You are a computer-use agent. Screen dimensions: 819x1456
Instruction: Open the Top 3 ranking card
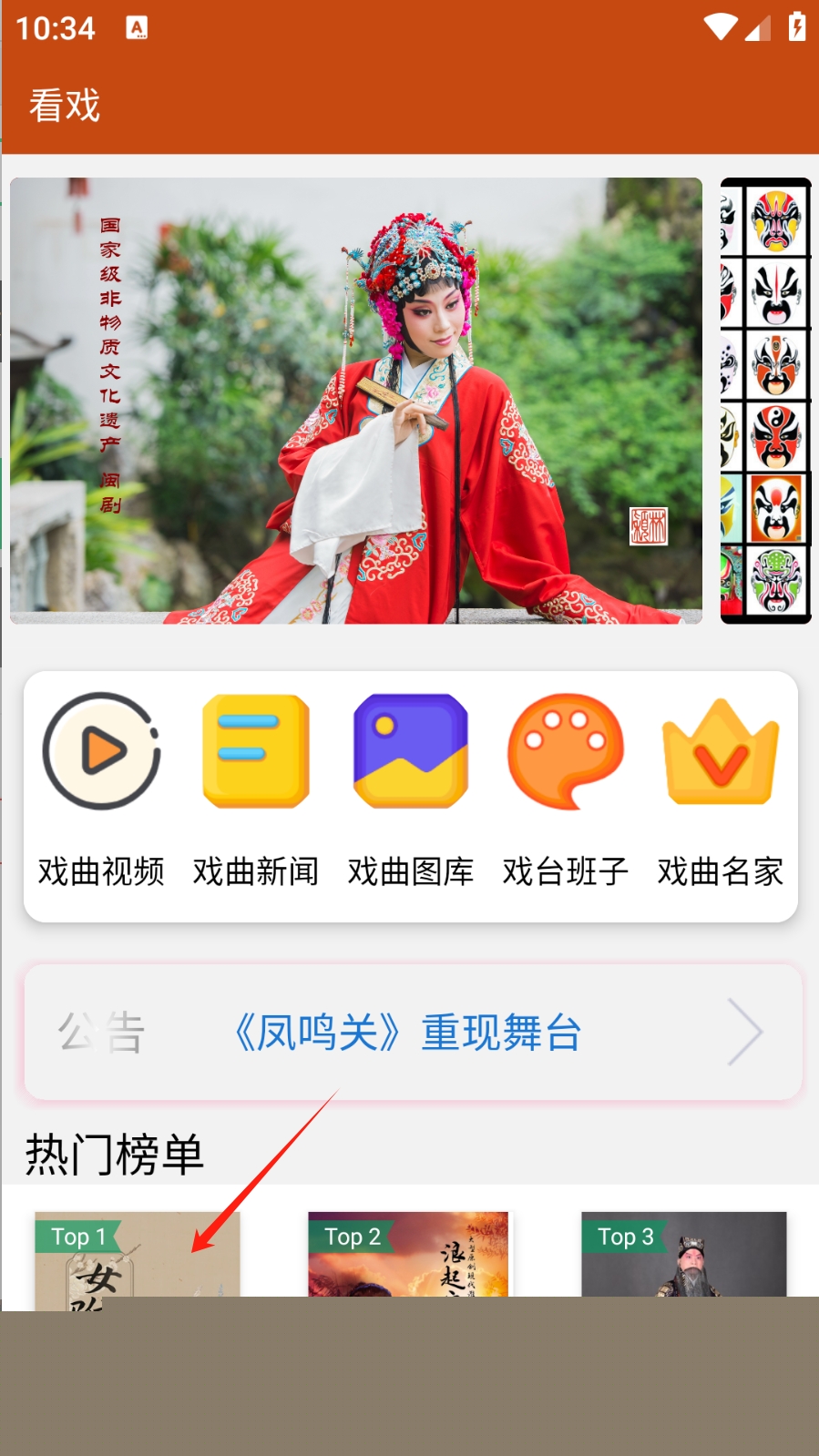[683, 1257]
